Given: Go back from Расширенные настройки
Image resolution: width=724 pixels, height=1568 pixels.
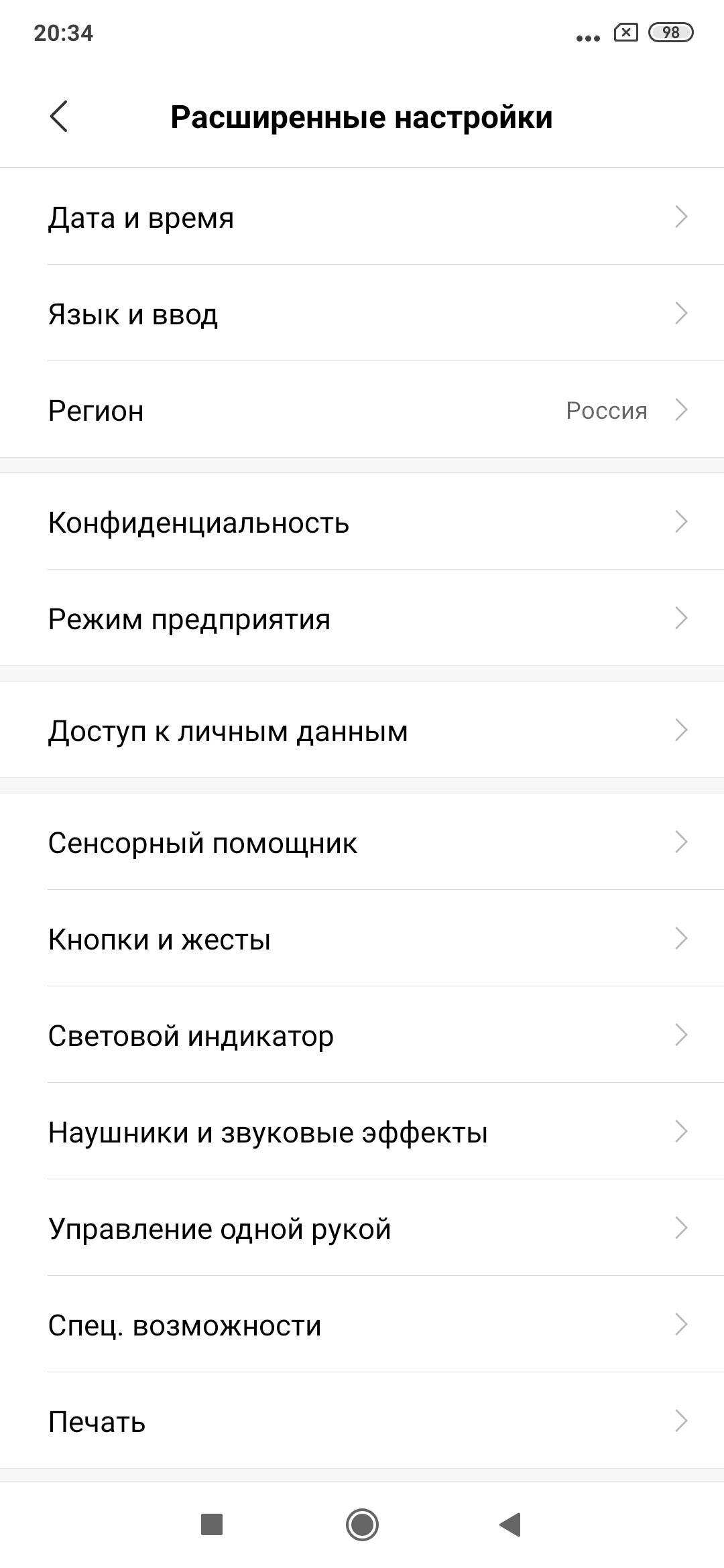Looking at the screenshot, I should tap(59, 117).
